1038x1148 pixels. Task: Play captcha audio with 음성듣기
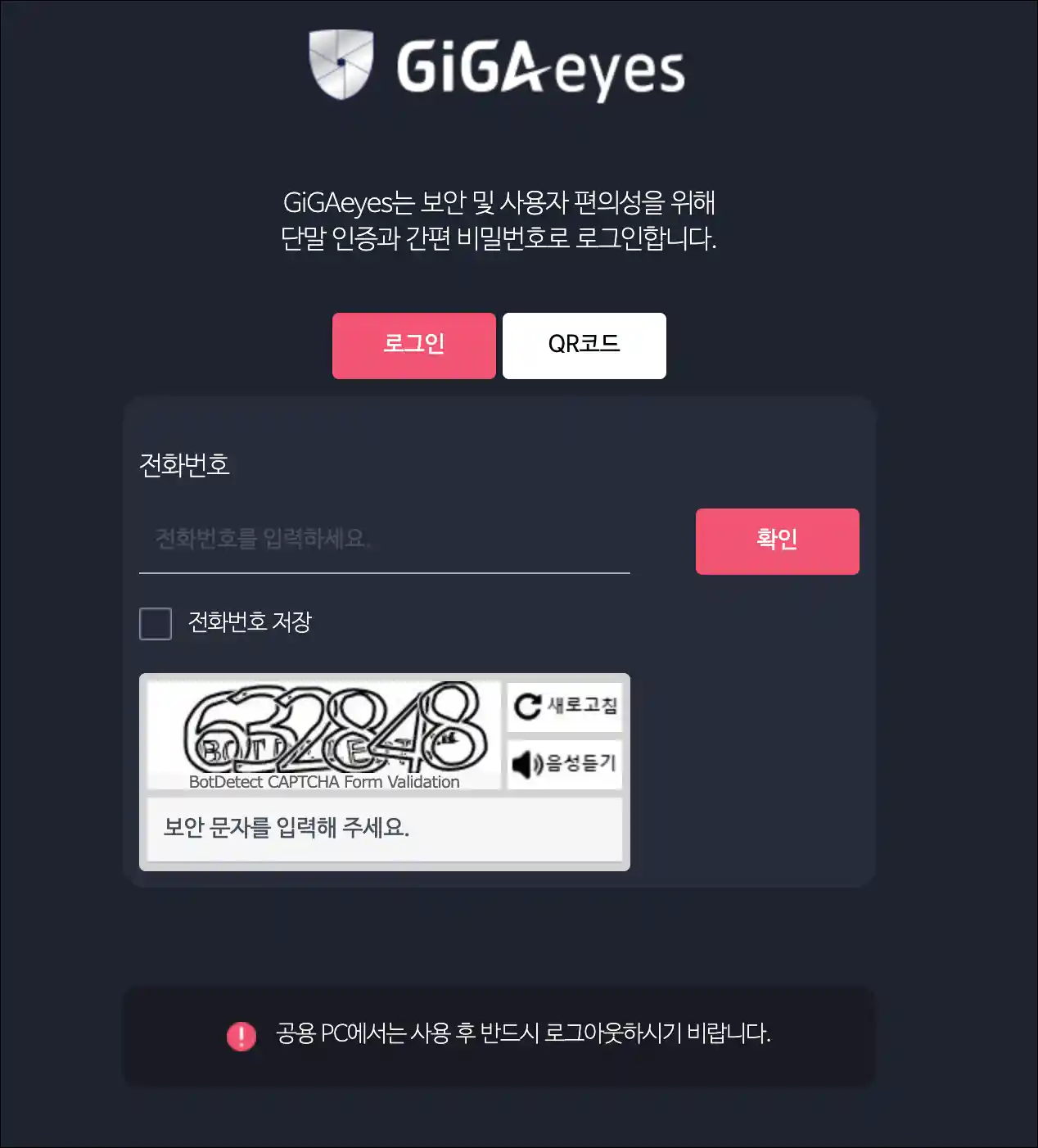point(565,764)
